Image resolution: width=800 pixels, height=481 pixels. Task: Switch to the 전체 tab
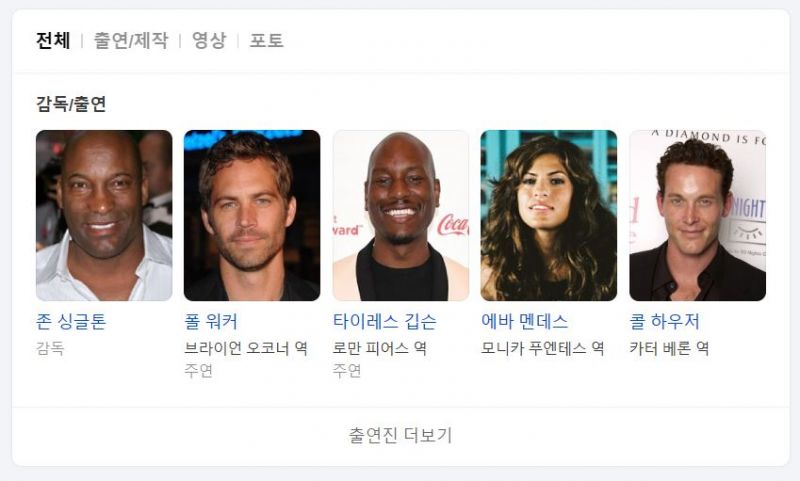(53, 41)
